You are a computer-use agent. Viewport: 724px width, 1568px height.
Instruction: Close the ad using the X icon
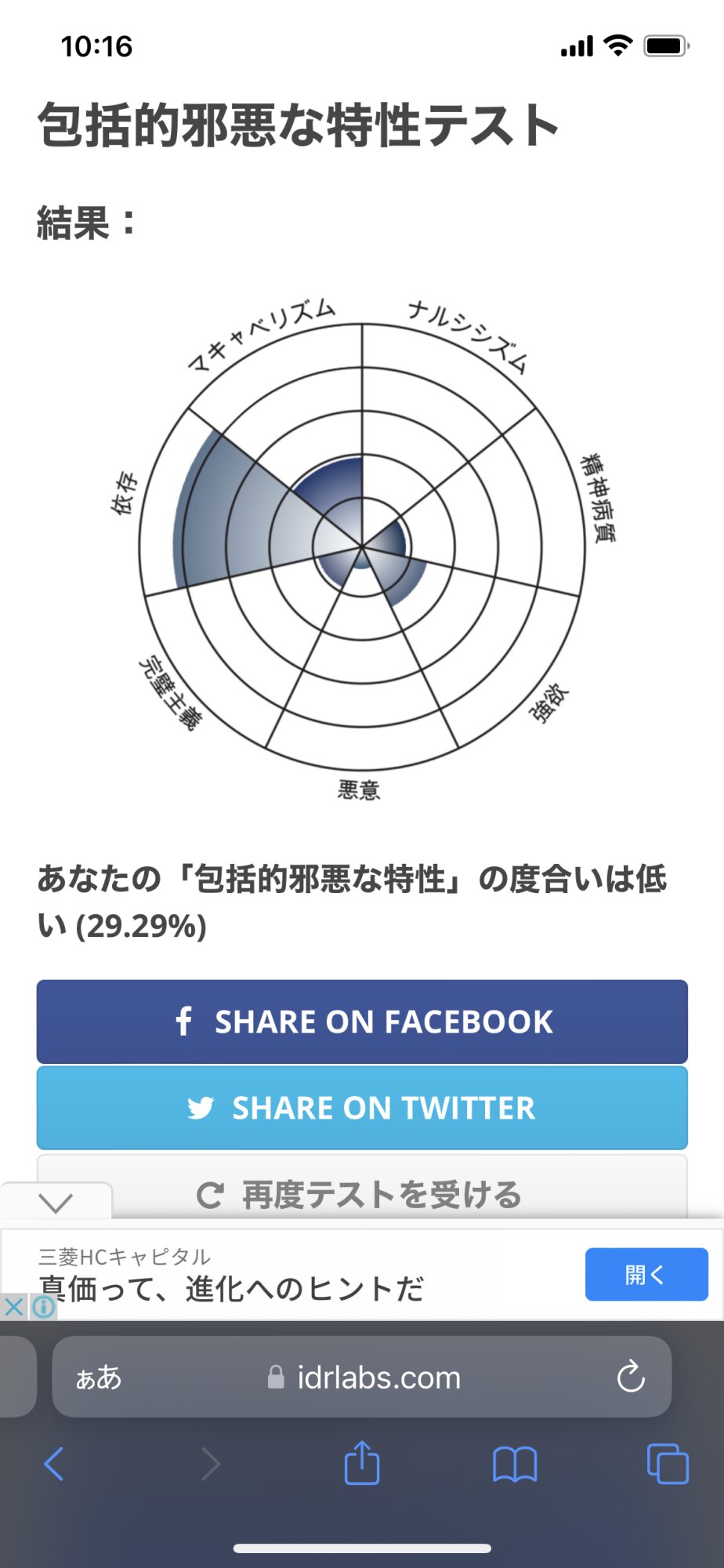pyautogui.click(x=13, y=1307)
